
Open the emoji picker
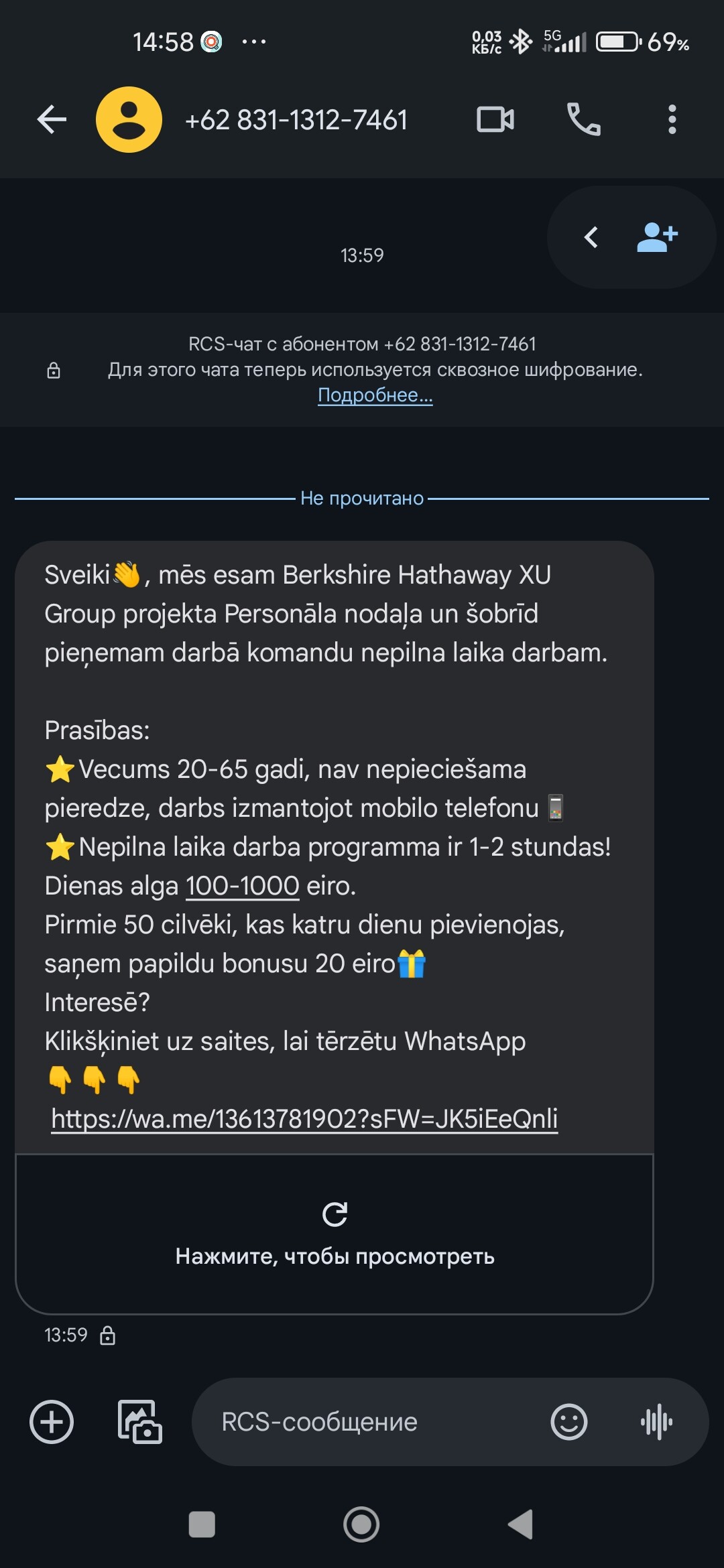click(568, 1422)
